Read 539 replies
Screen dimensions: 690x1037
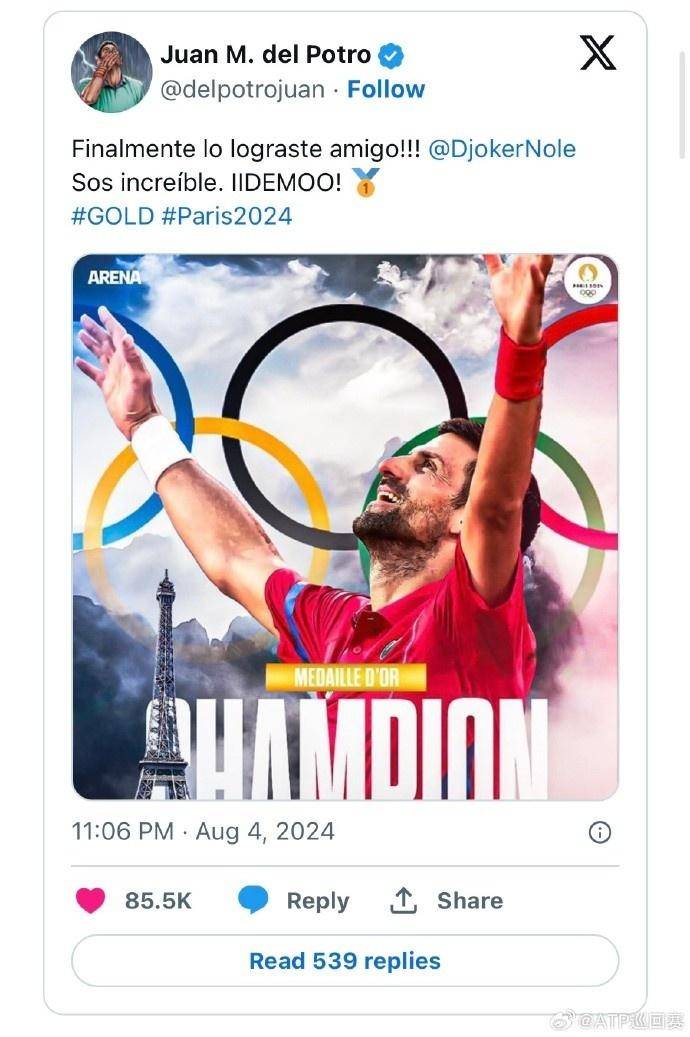345,961
